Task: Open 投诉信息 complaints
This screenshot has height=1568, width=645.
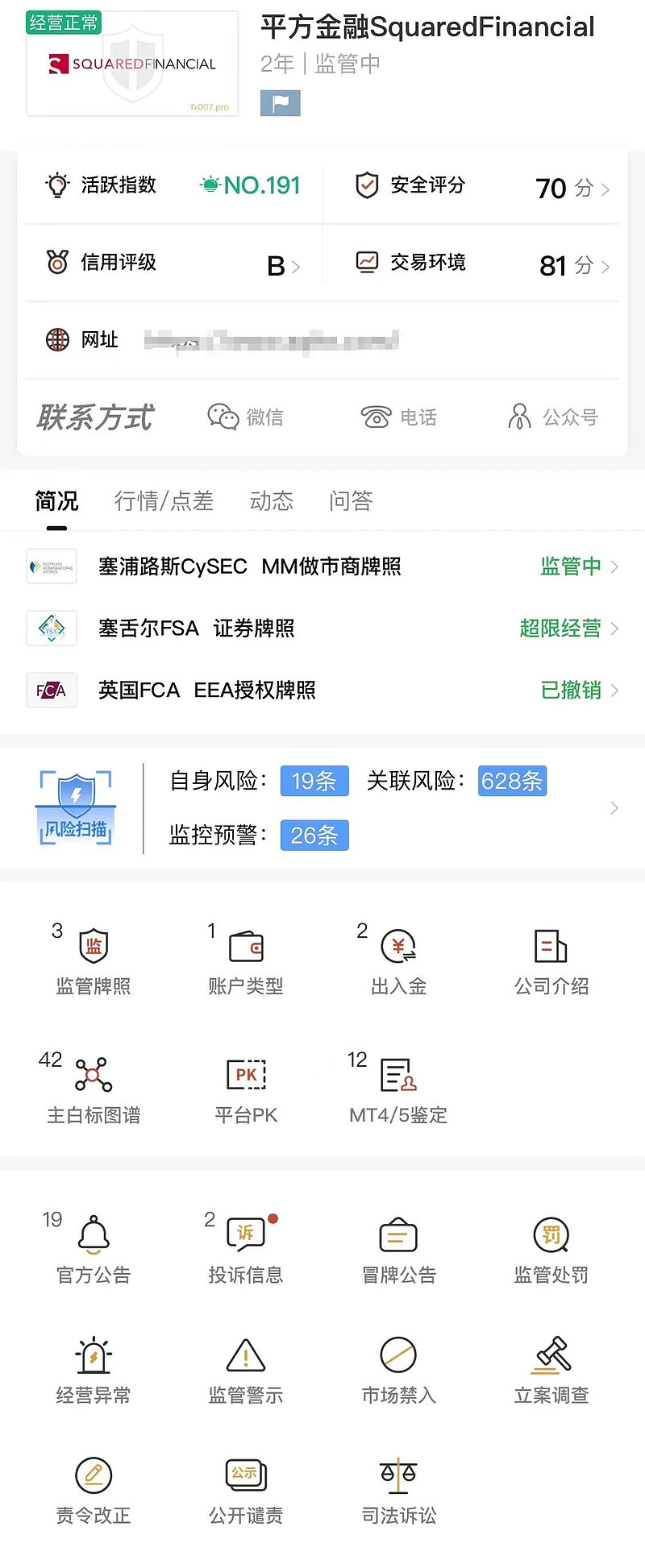Action: 246,1251
